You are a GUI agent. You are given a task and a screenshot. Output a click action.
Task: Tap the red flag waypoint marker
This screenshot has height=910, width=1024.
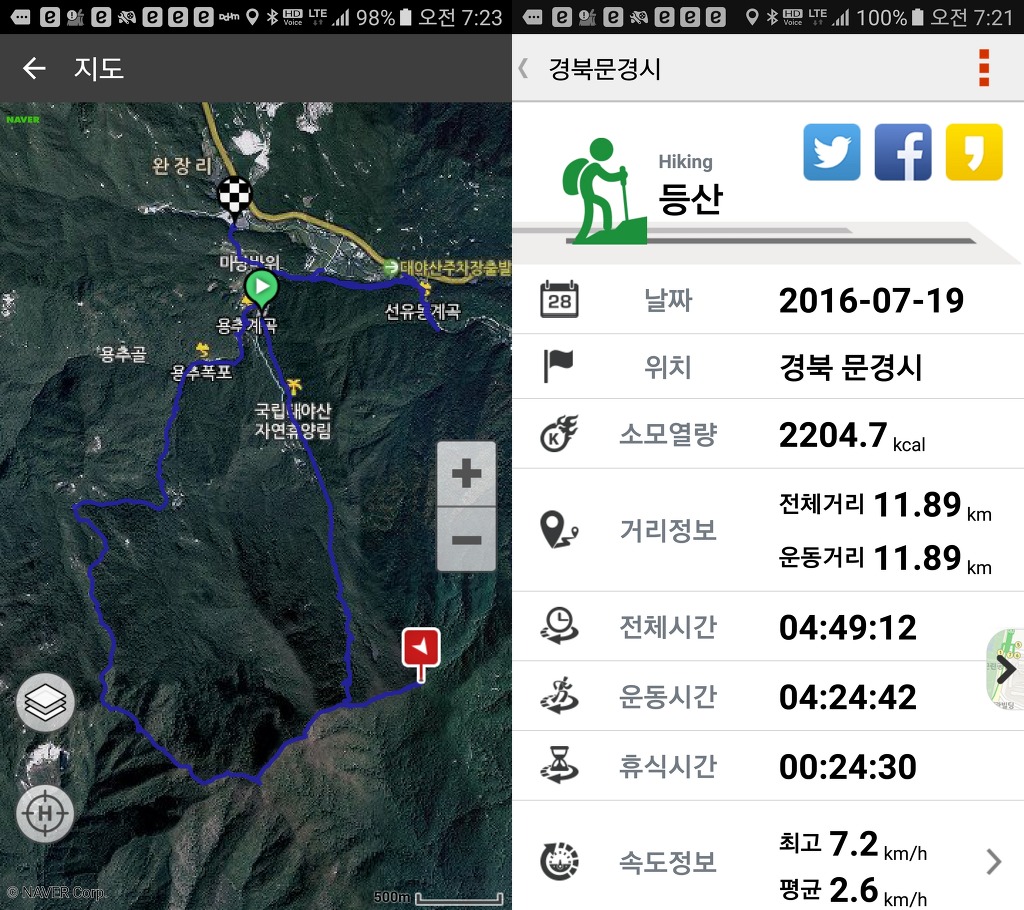pyautogui.click(x=421, y=650)
